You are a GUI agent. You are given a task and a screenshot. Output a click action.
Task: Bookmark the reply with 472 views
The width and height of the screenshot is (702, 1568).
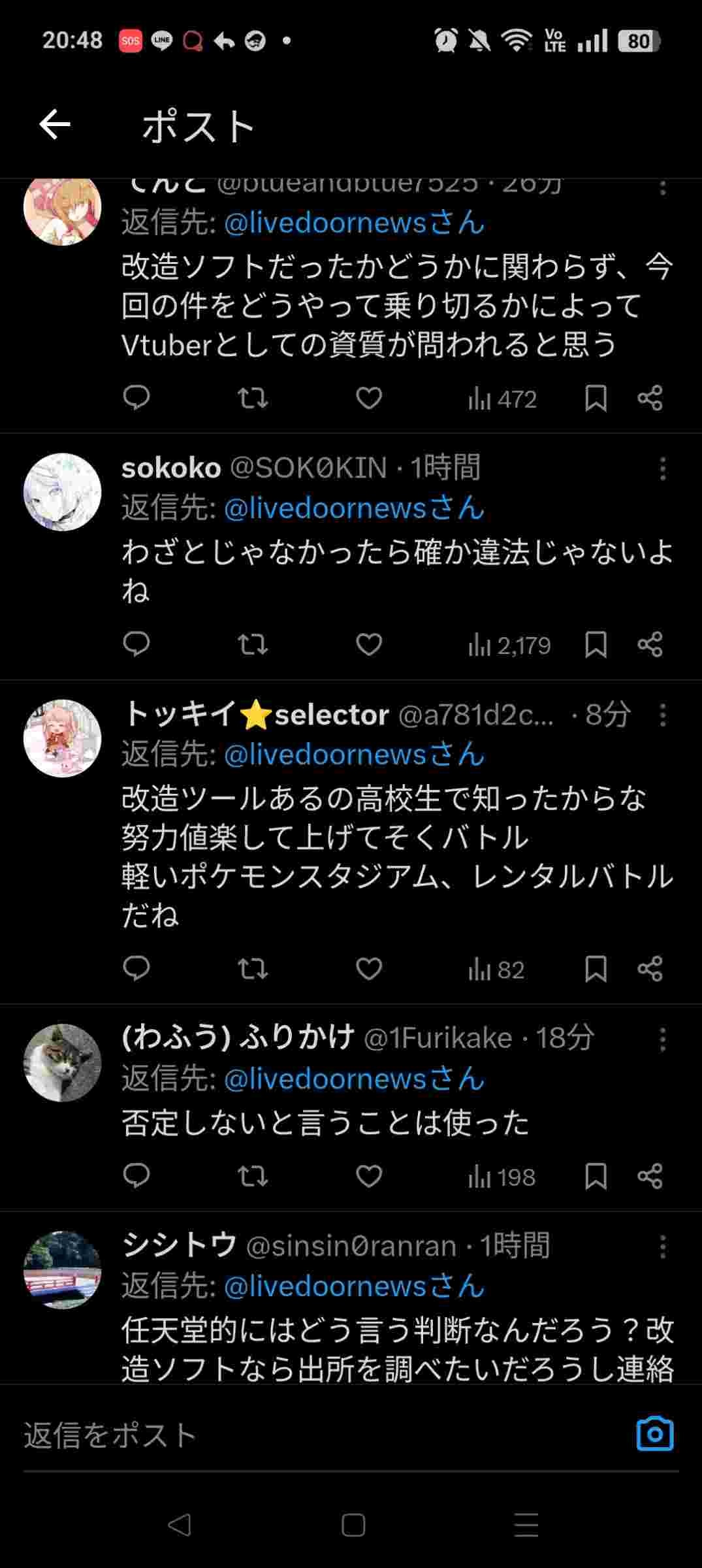click(x=596, y=399)
